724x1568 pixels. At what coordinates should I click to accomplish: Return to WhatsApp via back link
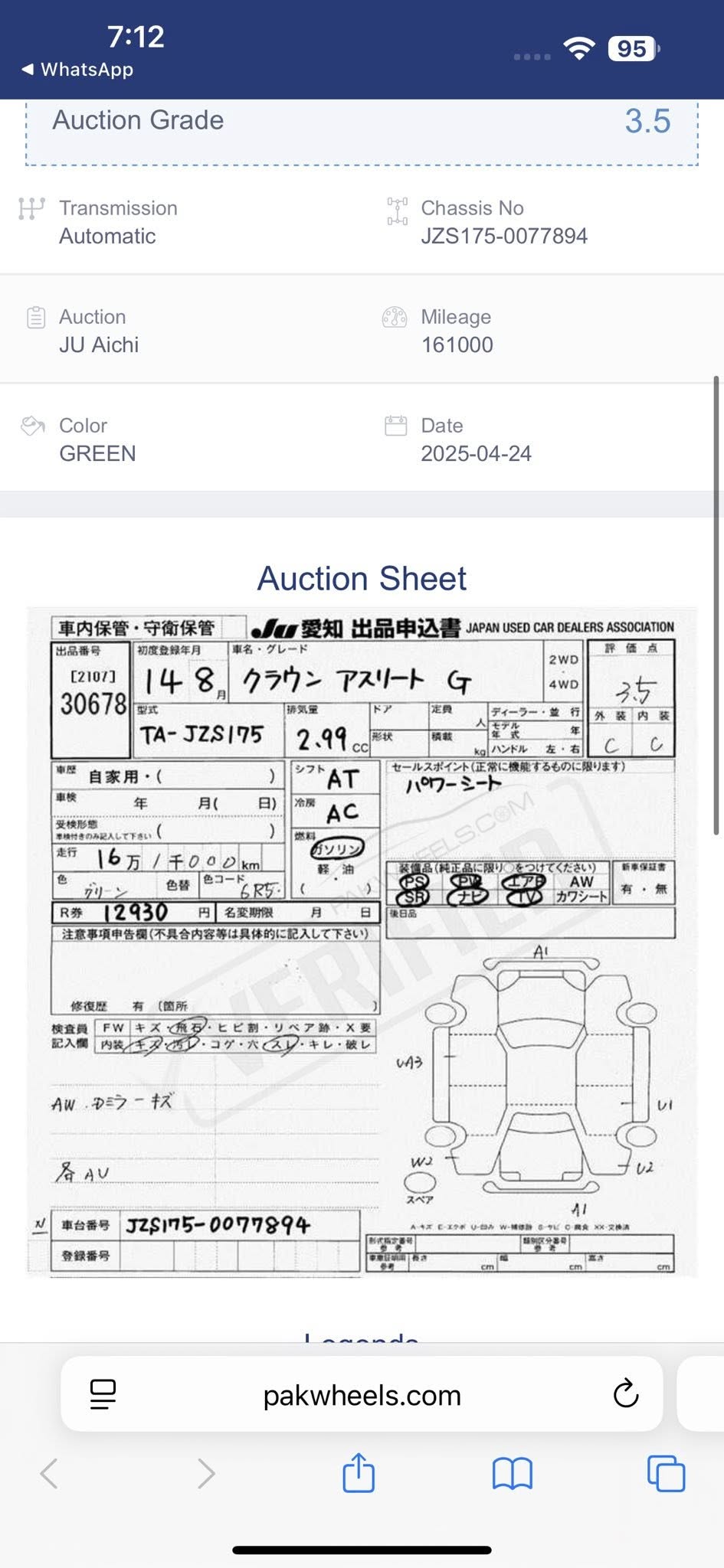click(77, 70)
